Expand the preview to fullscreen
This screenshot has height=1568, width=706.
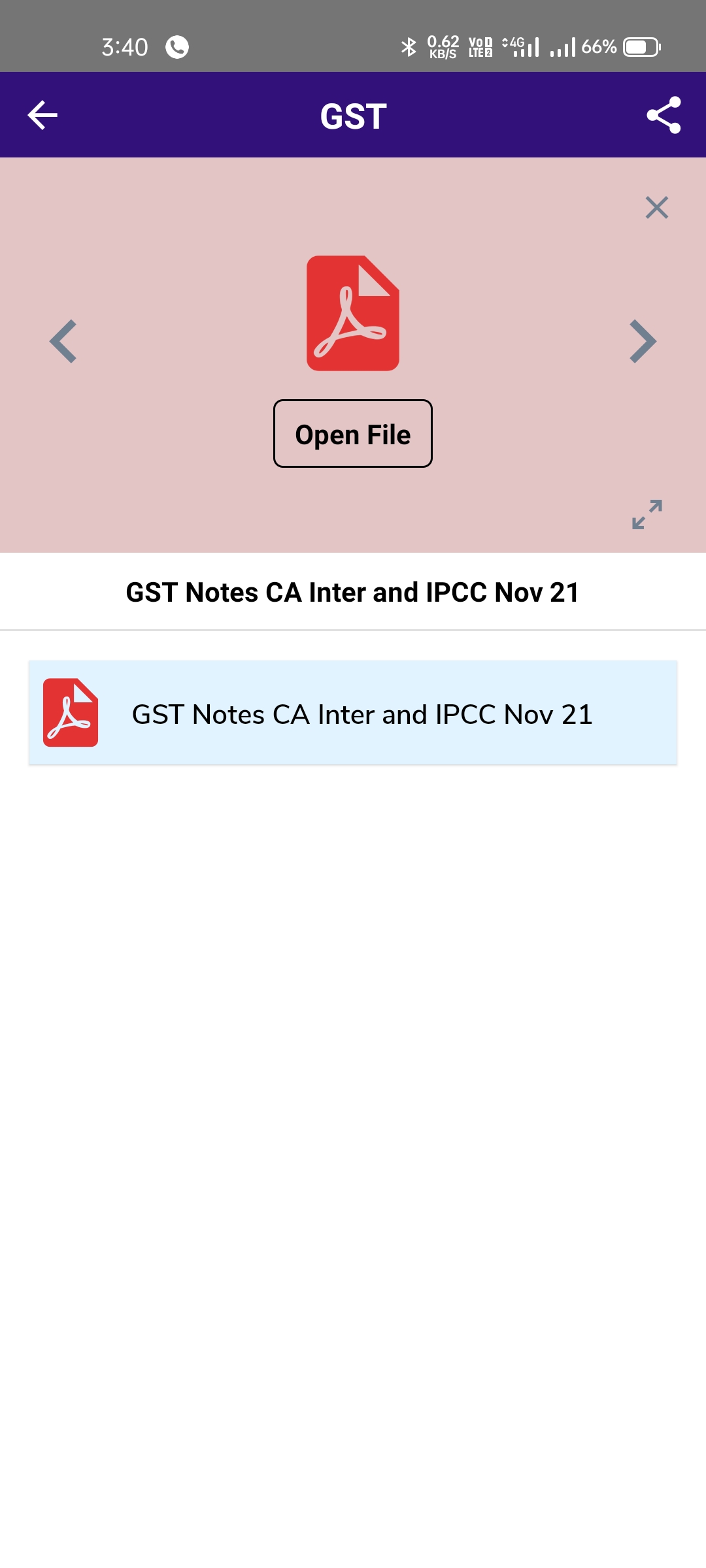pos(647,515)
